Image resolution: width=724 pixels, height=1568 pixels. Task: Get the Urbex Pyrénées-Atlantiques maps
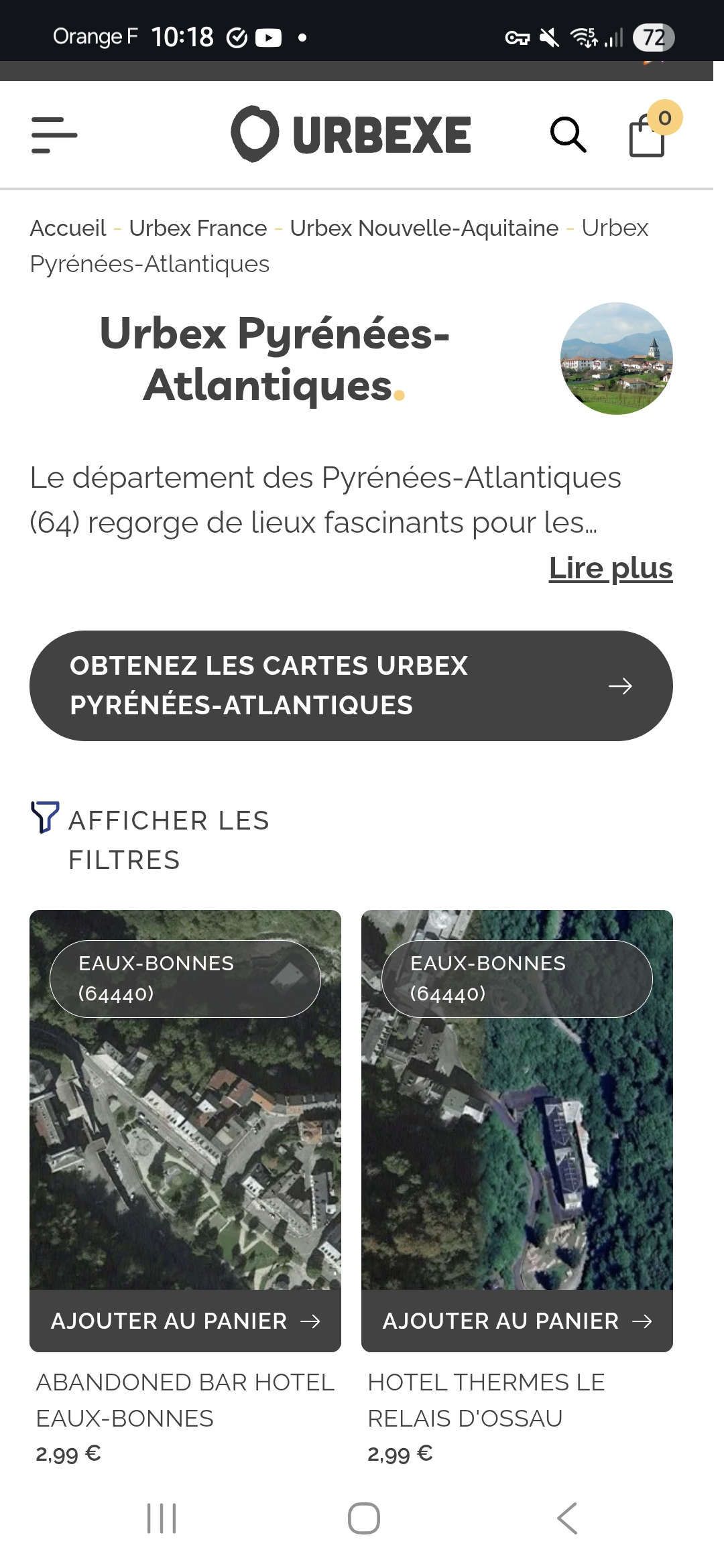pos(351,685)
